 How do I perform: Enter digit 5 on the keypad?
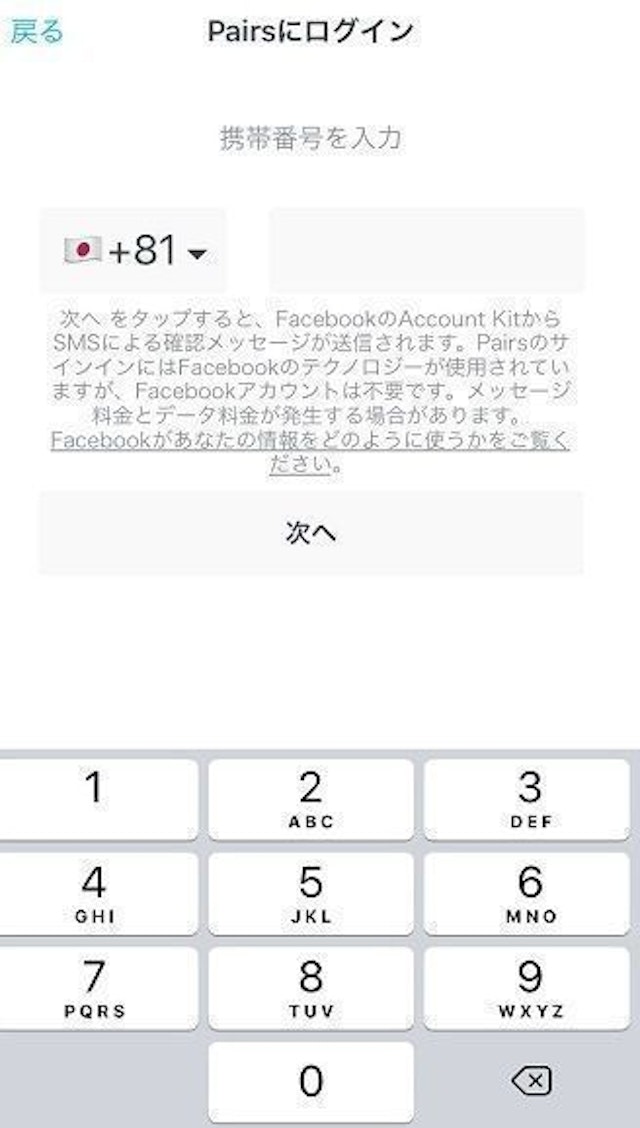click(x=310, y=893)
